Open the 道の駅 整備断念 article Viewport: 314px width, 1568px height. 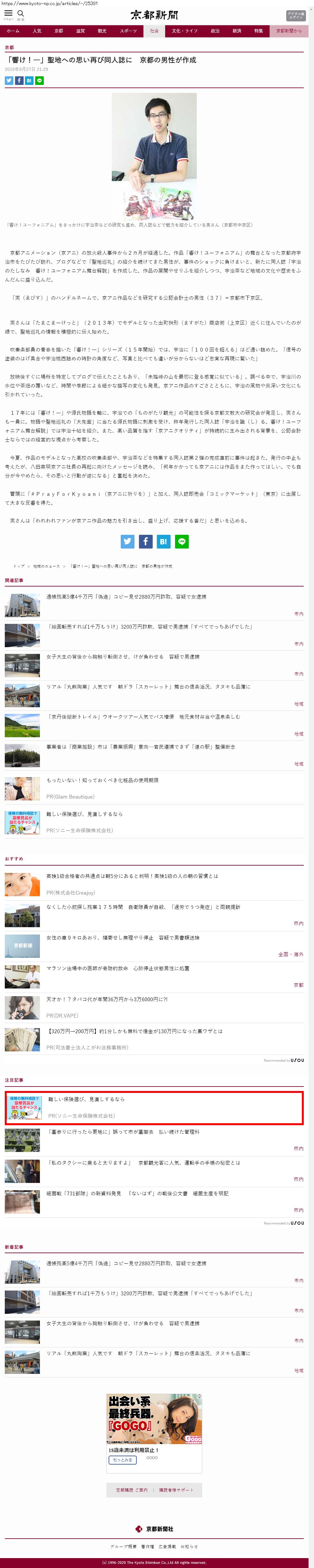pyautogui.click(x=141, y=746)
